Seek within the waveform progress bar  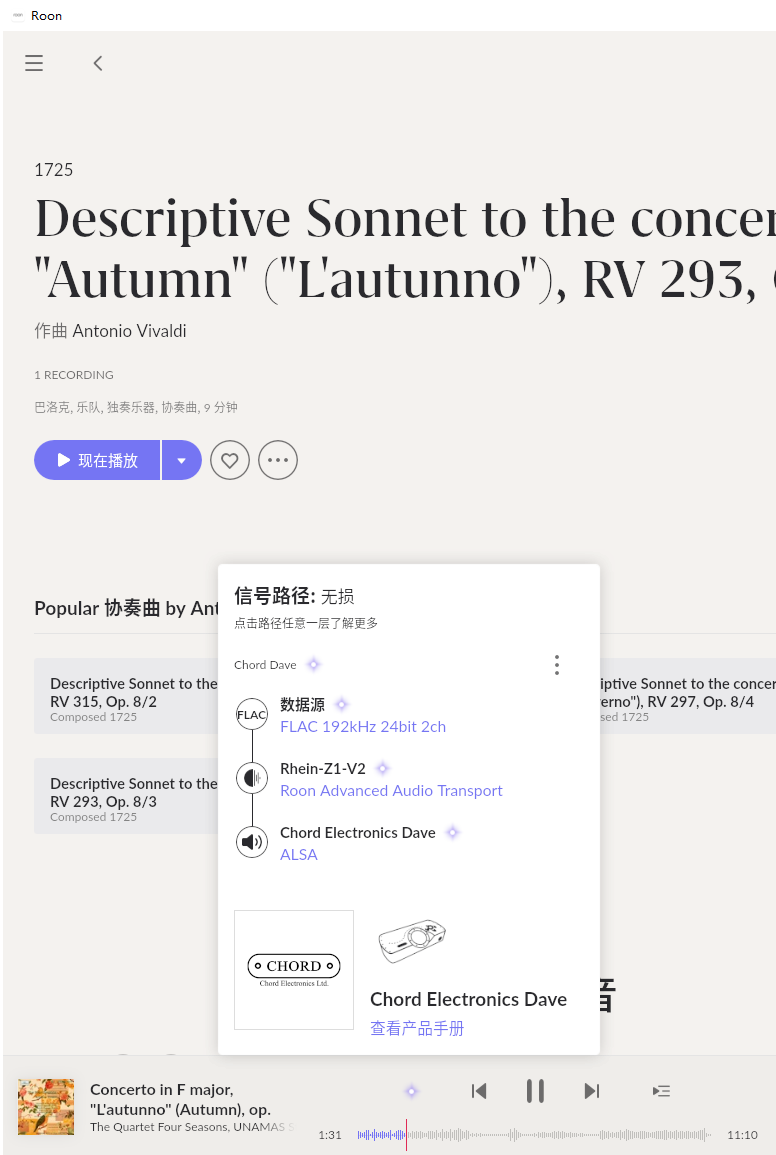(533, 1135)
